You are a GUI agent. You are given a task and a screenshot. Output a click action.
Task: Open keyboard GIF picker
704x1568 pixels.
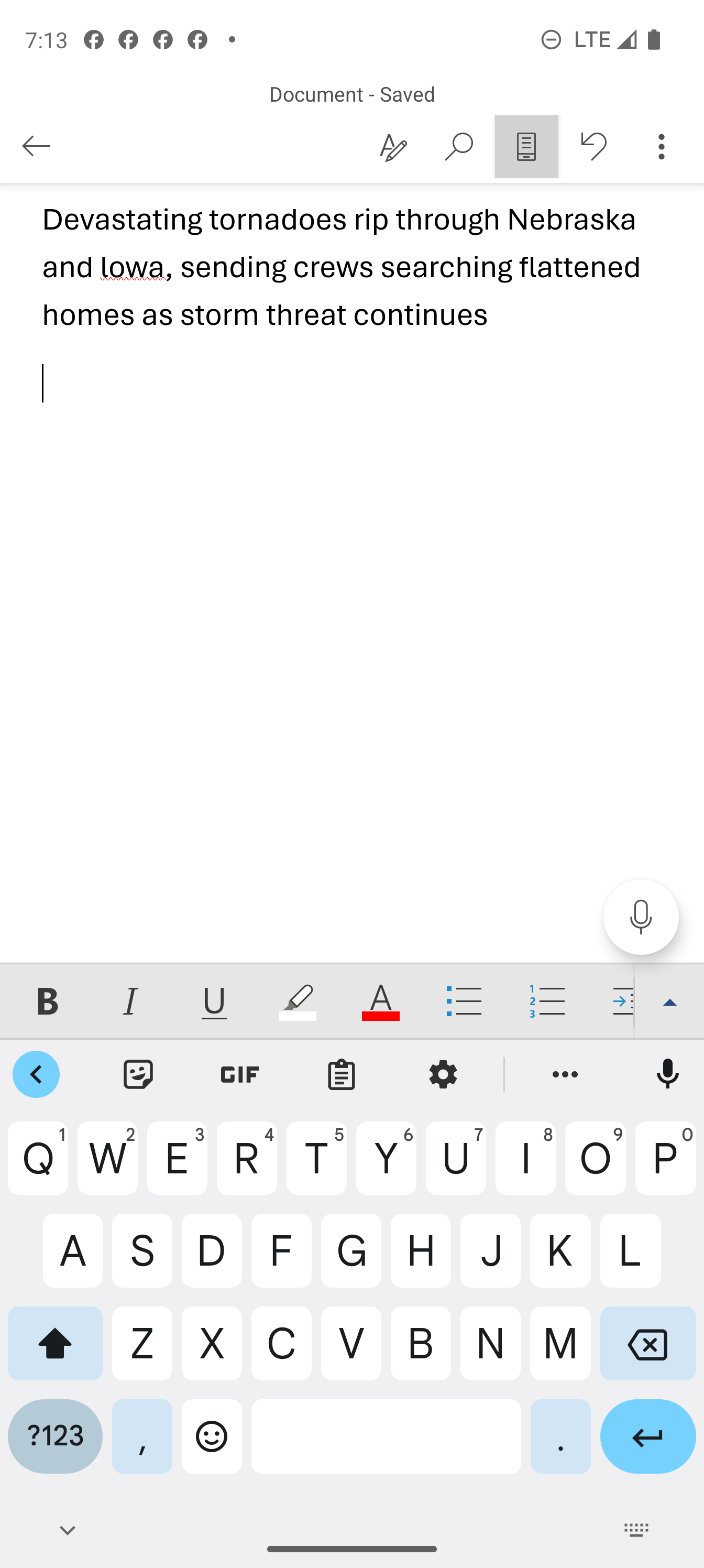[x=240, y=1074]
